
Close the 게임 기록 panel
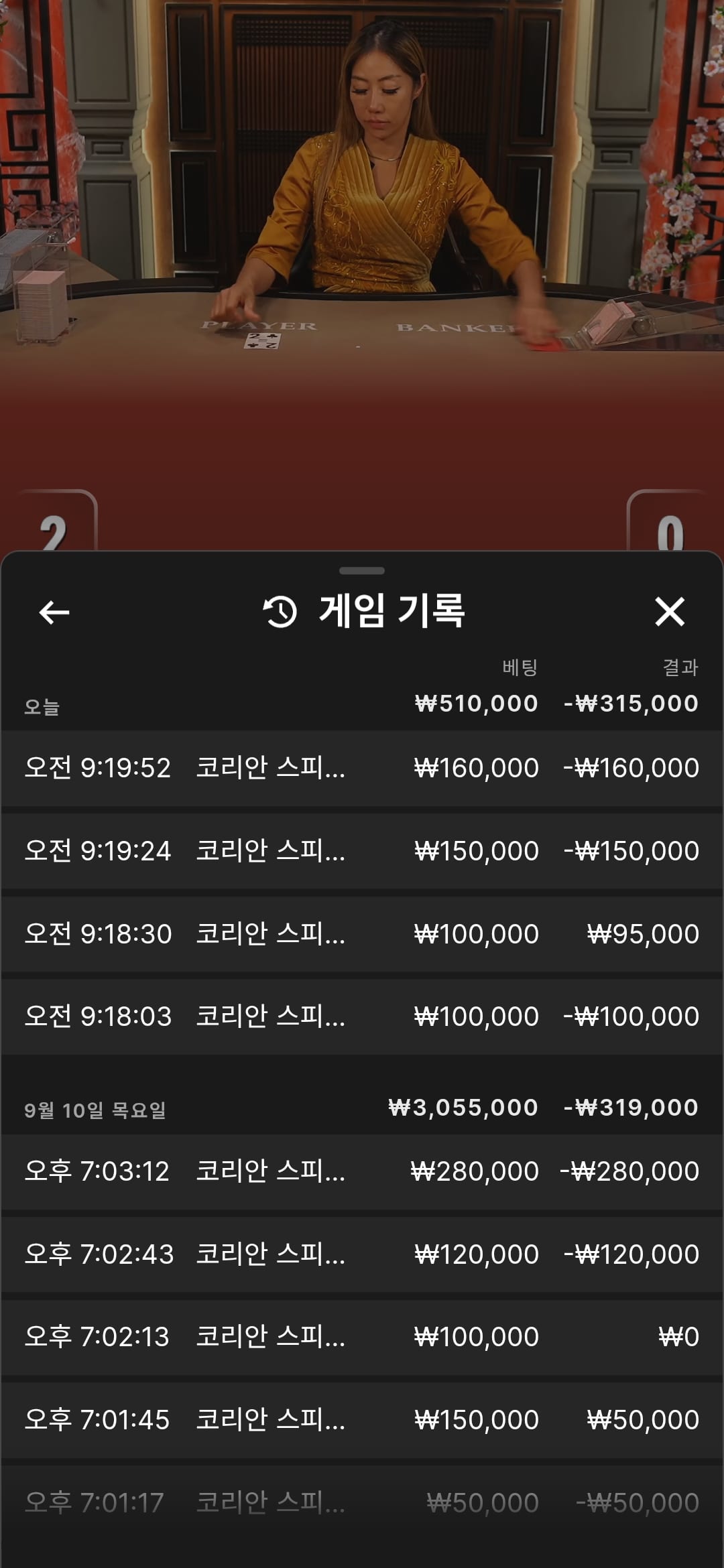(669, 612)
